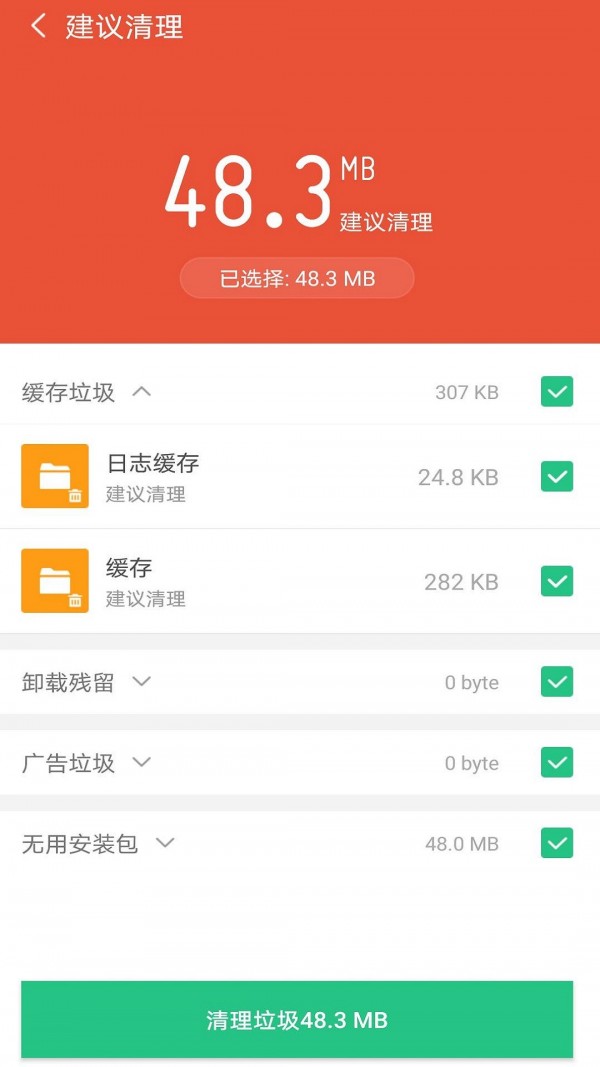Image resolution: width=600 pixels, height=1067 pixels.
Task: Deselect 日志缓存 24.8 KB checkbox
Action: coord(557,477)
